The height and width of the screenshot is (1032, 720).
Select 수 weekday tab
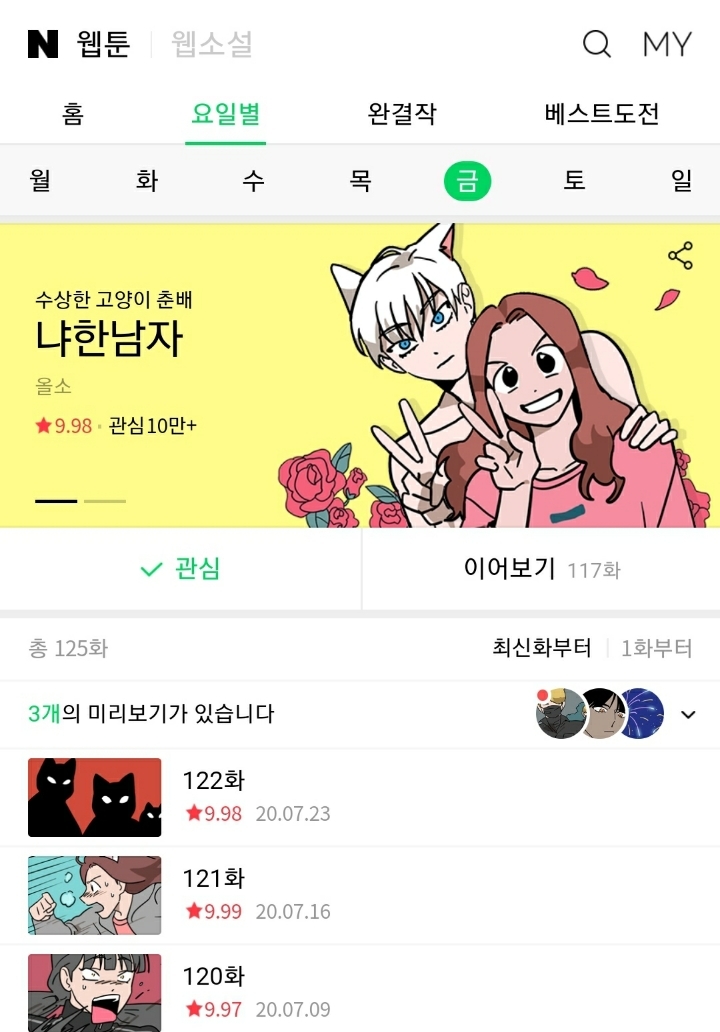click(254, 181)
